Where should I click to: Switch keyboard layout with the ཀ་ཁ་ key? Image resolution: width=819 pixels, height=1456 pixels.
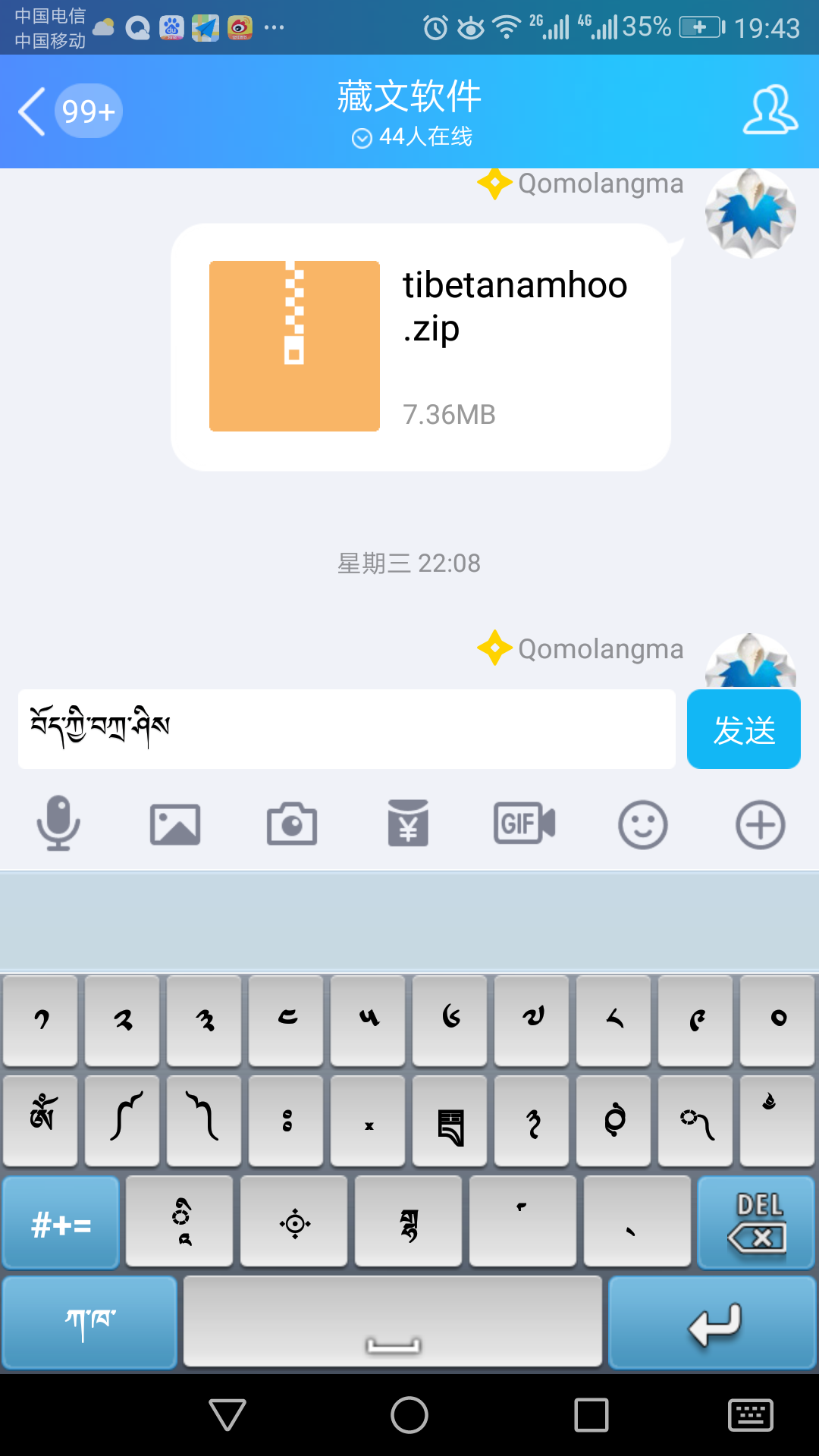[89, 1322]
